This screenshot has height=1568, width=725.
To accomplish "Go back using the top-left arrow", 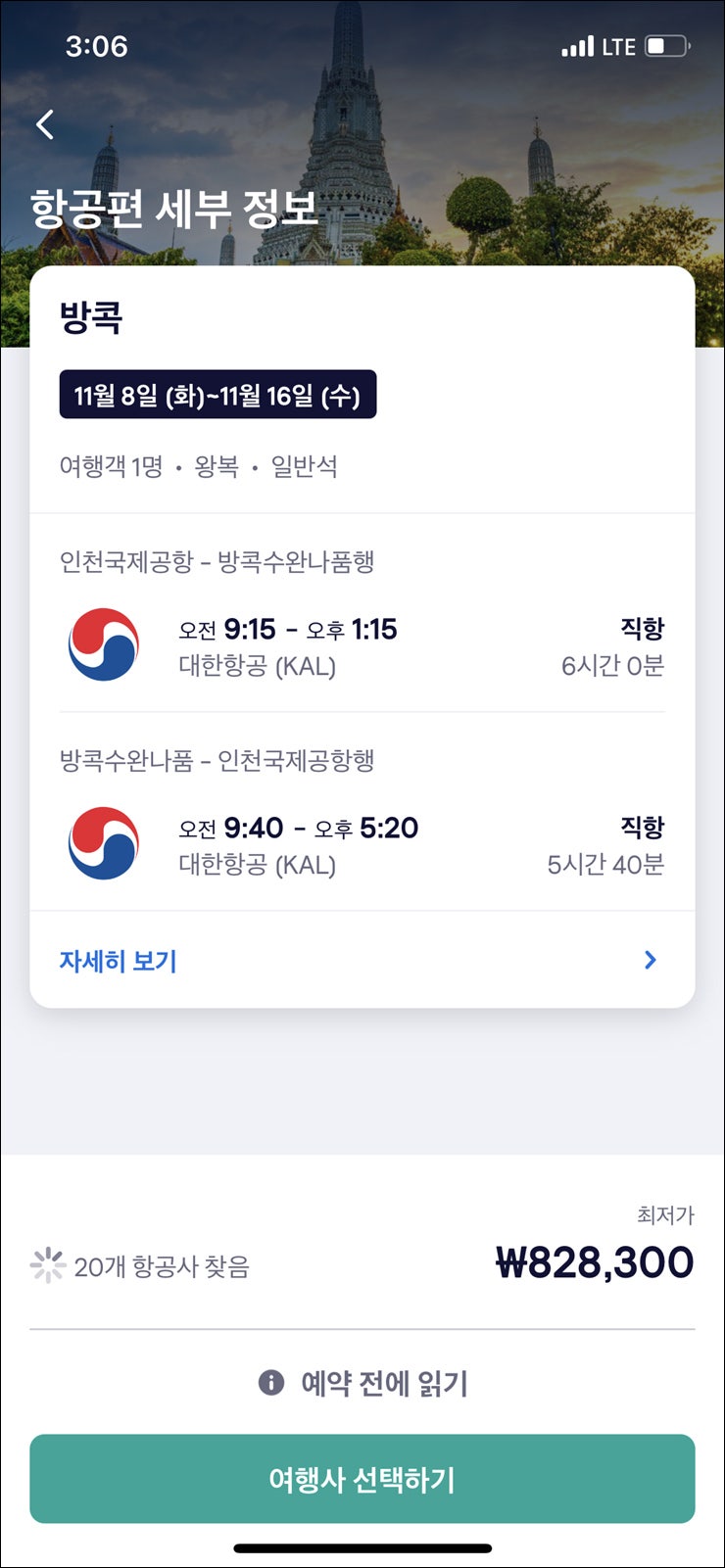I will coord(45,124).
